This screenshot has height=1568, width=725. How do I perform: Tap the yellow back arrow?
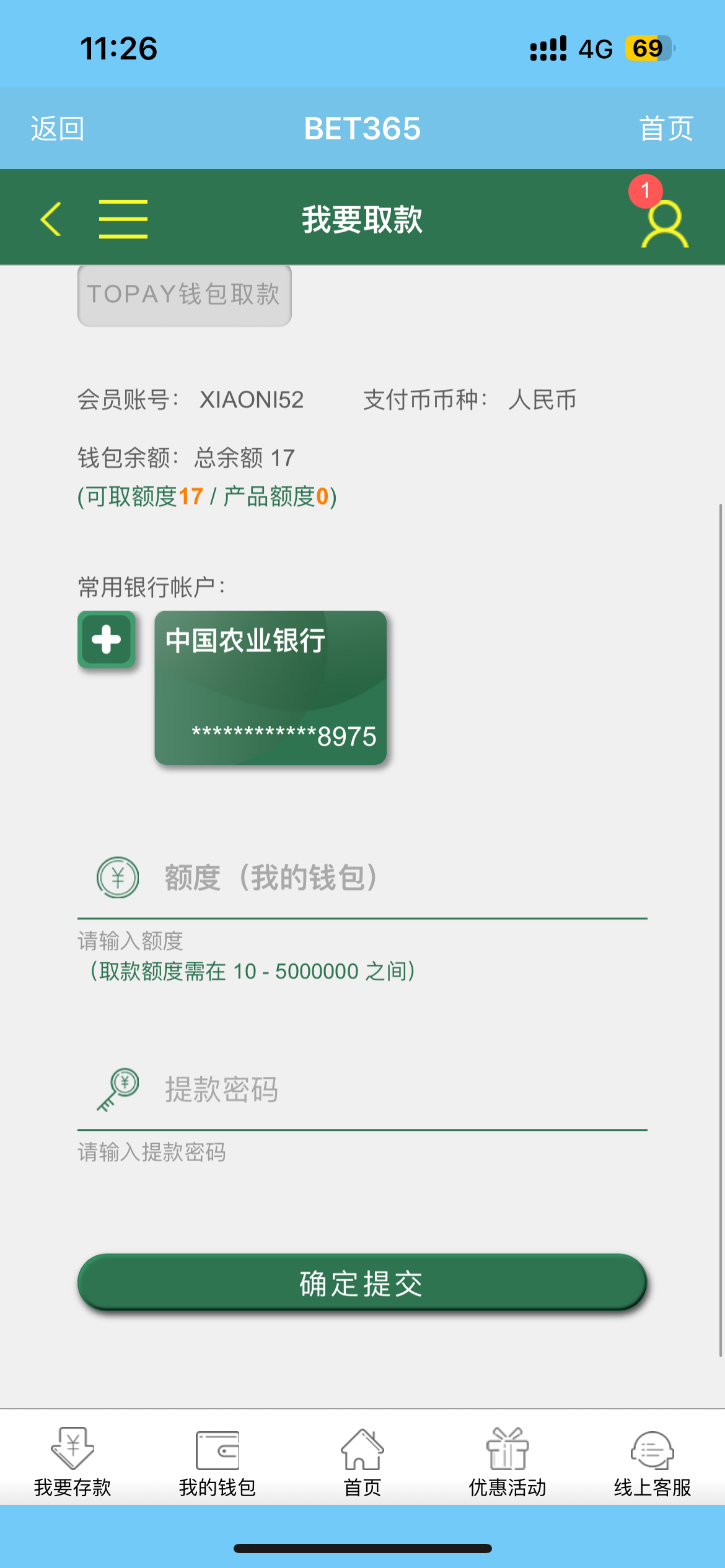coord(51,219)
